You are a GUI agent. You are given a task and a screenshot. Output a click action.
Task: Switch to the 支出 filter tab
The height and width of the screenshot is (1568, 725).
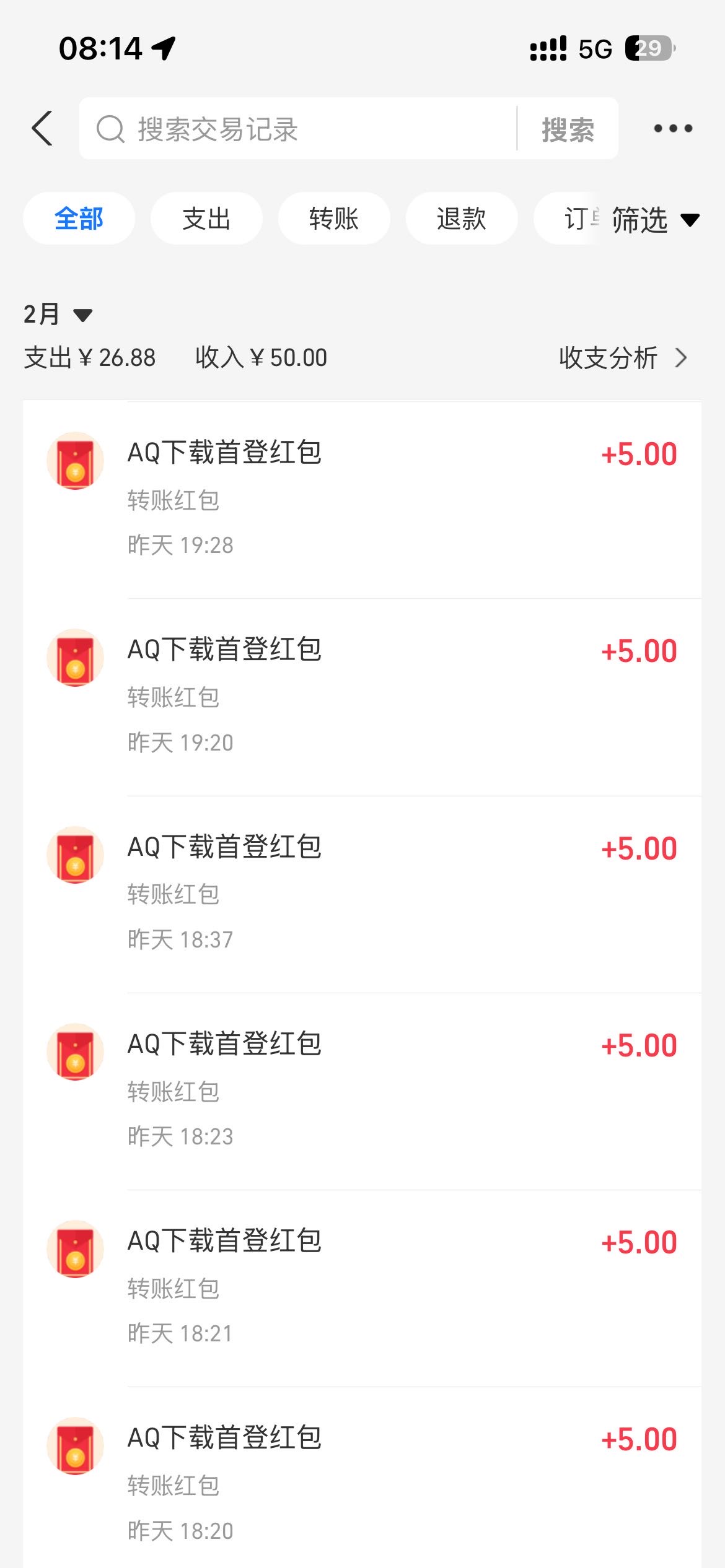click(206, 218)
